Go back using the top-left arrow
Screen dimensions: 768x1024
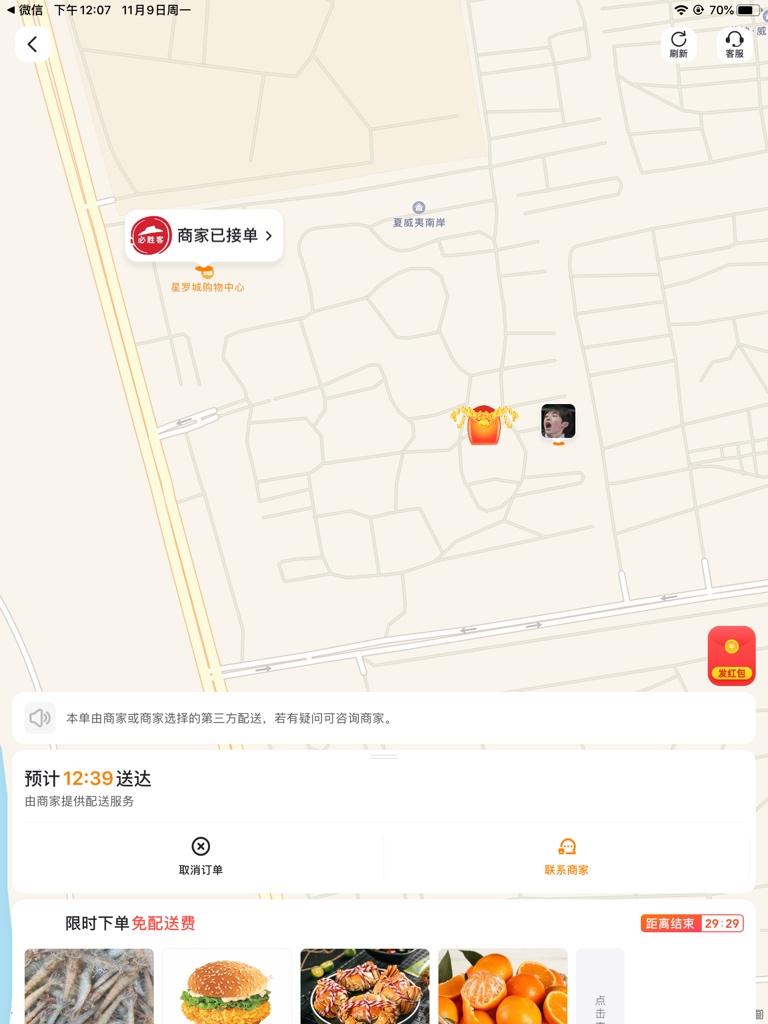(32, 44)
